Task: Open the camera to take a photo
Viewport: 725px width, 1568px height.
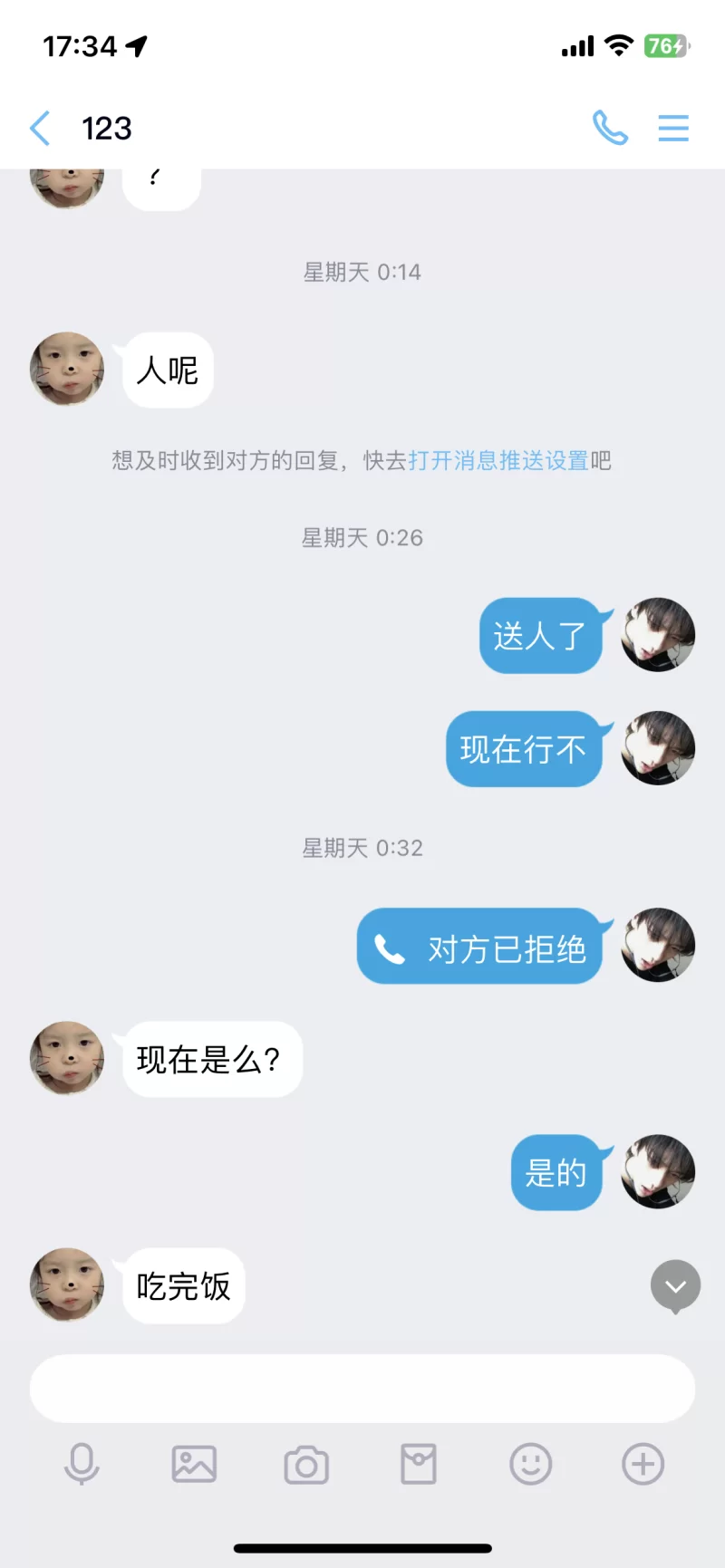Action: pos(306,1465)
